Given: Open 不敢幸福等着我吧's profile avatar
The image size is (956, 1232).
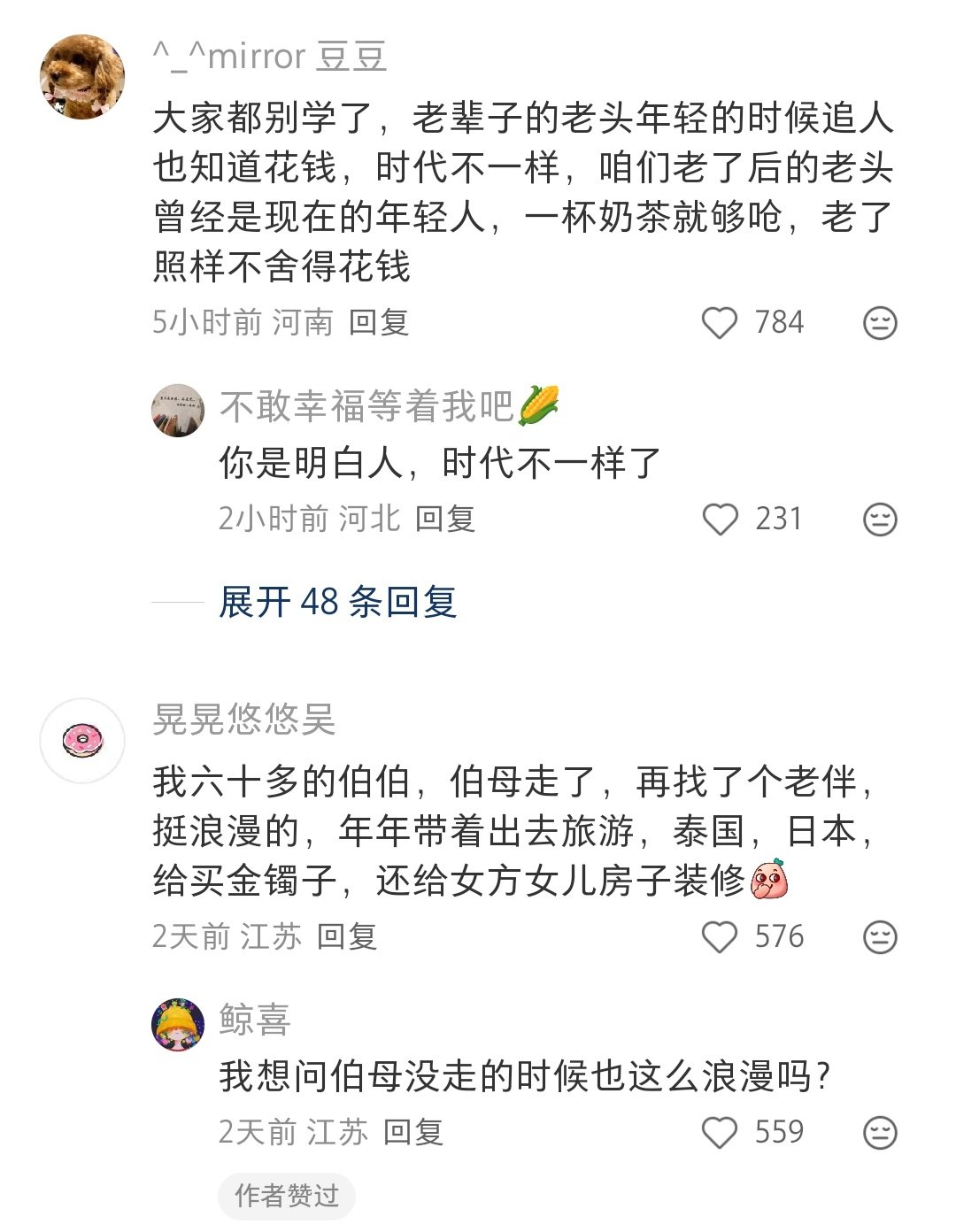Looking at the screenshot, I should coord(178,411).
